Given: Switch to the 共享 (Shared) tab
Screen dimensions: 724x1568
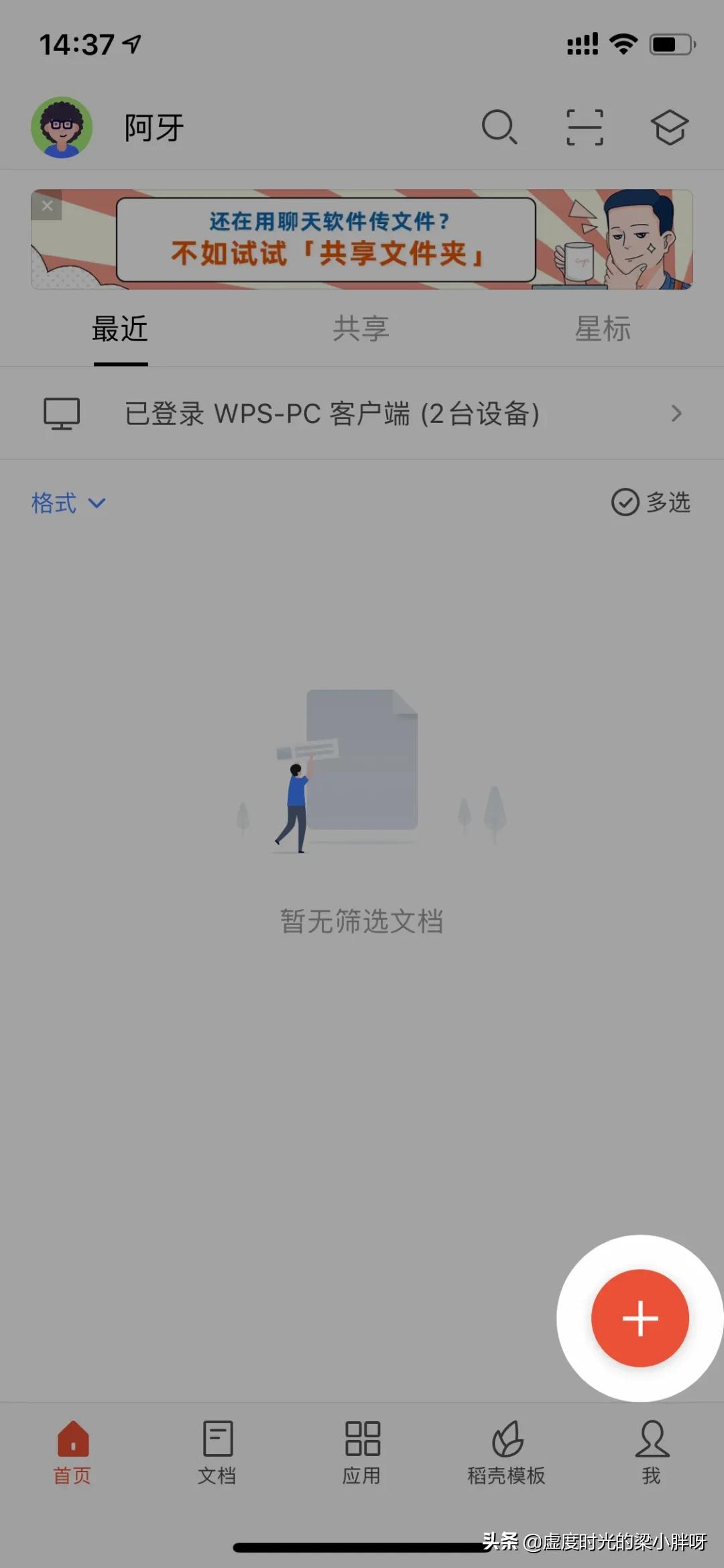Looking at the screenshot, I should click(x=361, y=330).
